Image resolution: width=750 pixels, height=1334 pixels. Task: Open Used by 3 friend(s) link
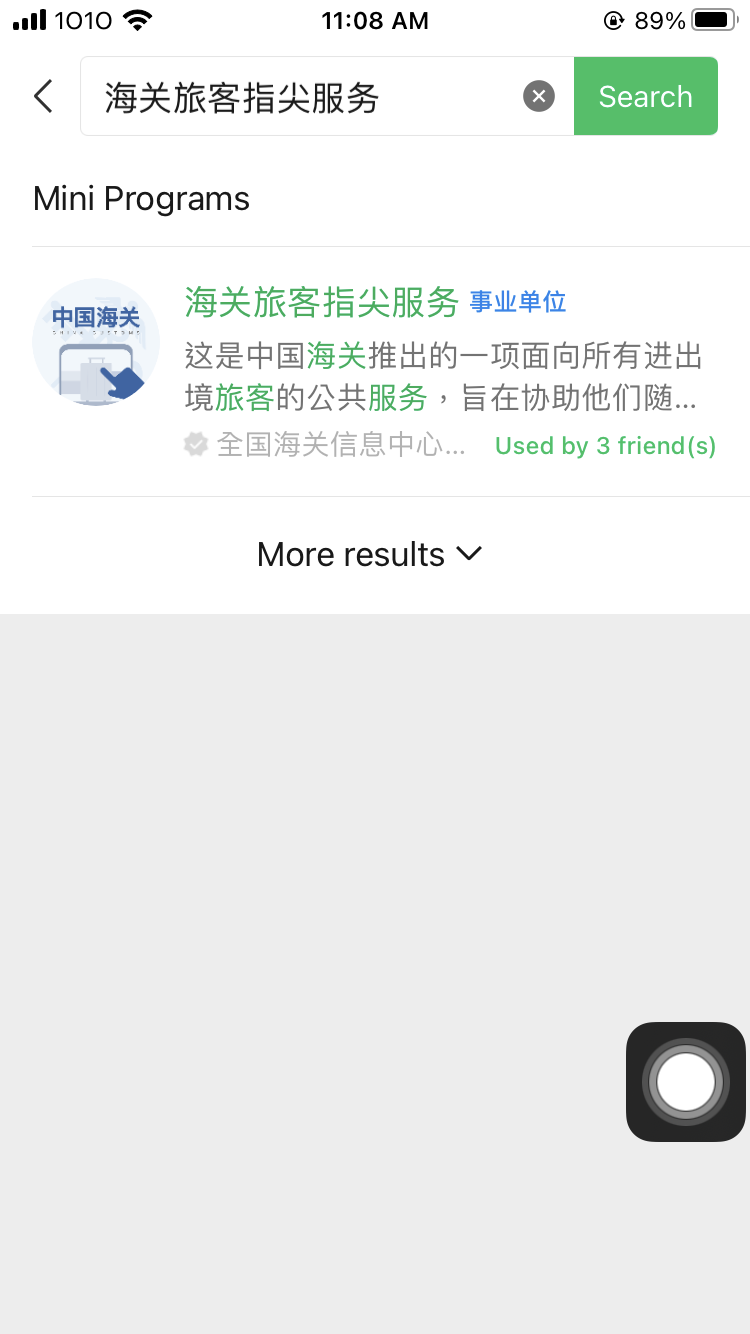coord(605,445)
